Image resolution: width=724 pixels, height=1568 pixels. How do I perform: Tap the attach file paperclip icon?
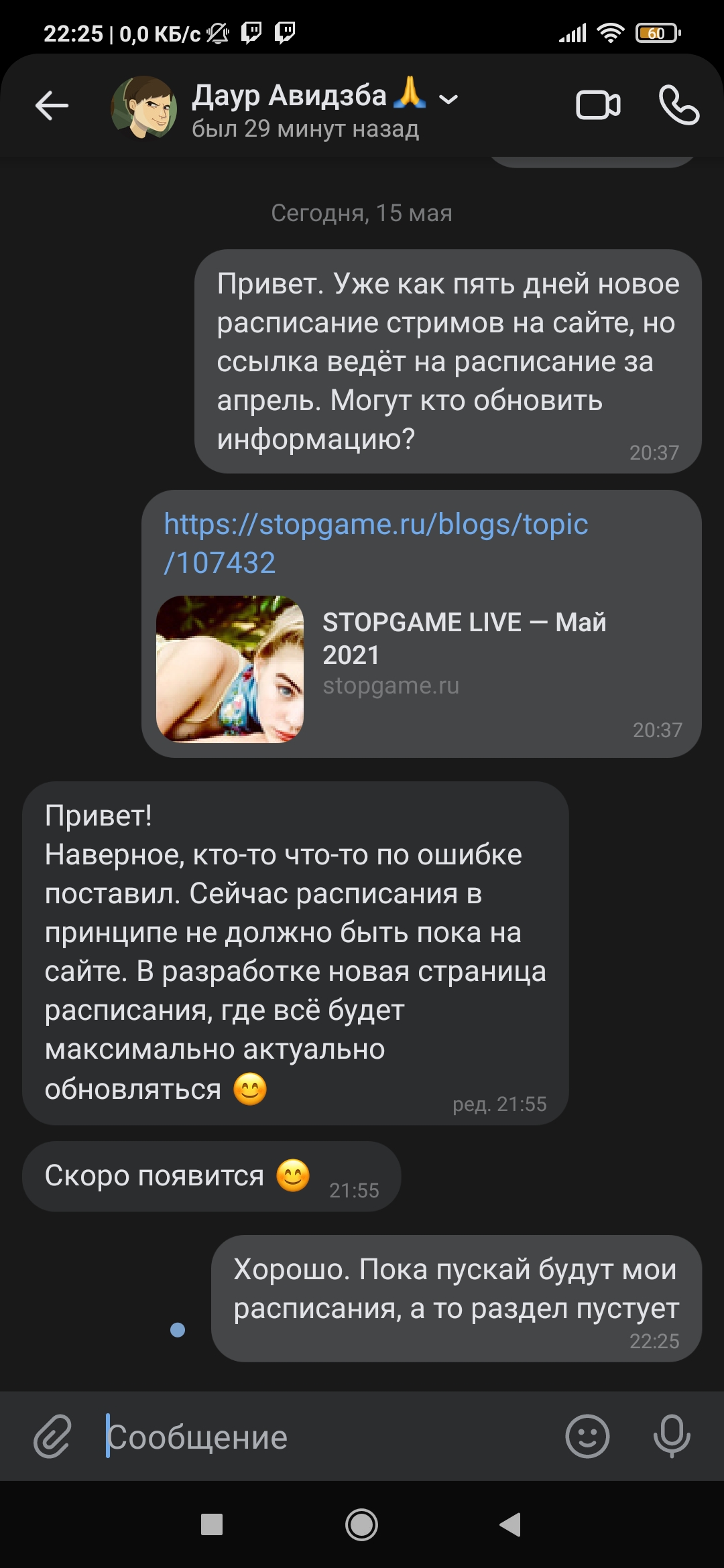click(x=52, y=1436)
